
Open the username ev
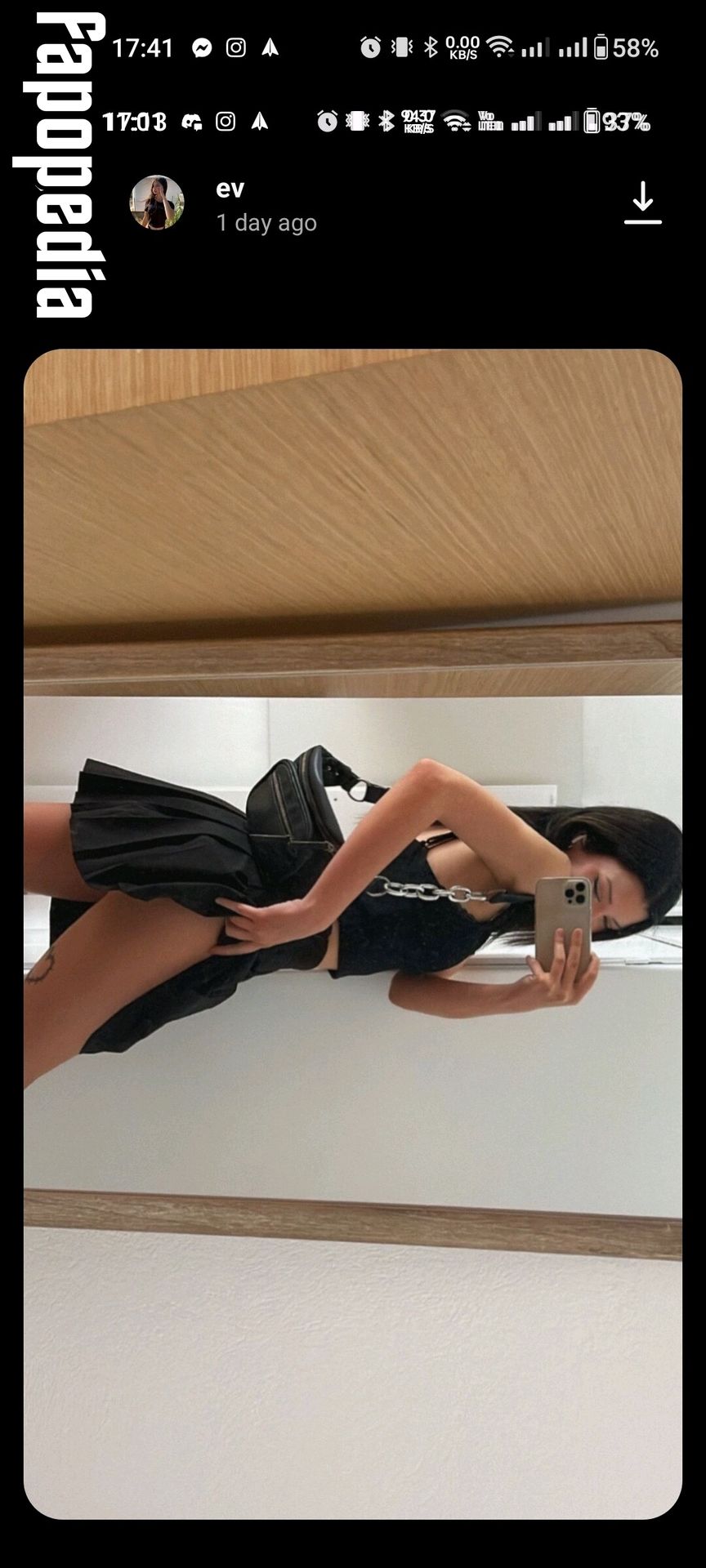click(230, 189)
